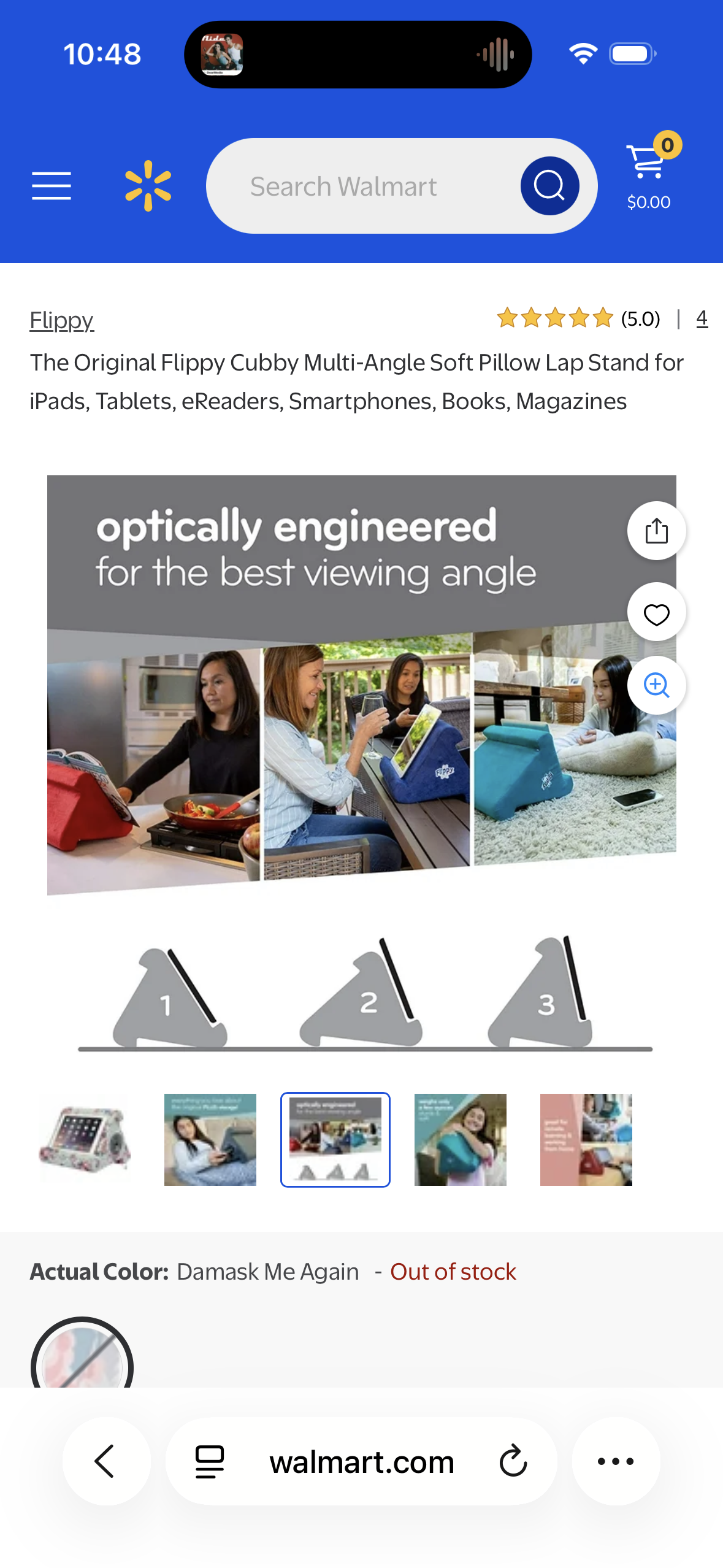Select thumbnail of woman reclining with tablet
Image resolution: width=723 pixels, height=1568 pixels.
pos(210,1140)
